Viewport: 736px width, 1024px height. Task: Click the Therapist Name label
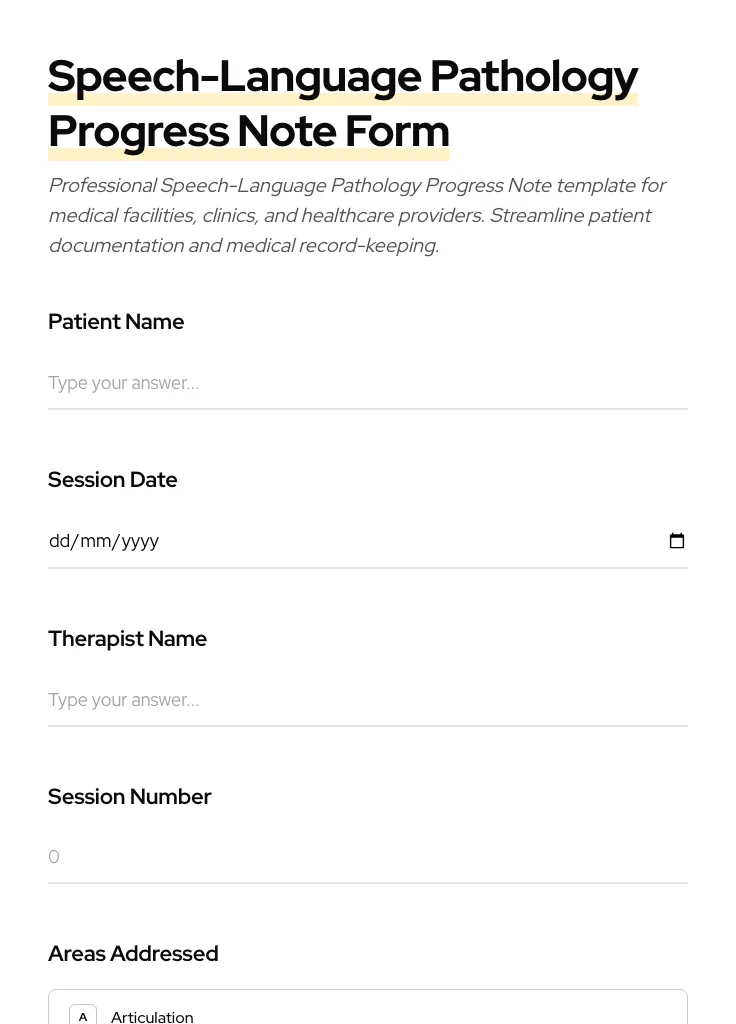coord(127,638)
